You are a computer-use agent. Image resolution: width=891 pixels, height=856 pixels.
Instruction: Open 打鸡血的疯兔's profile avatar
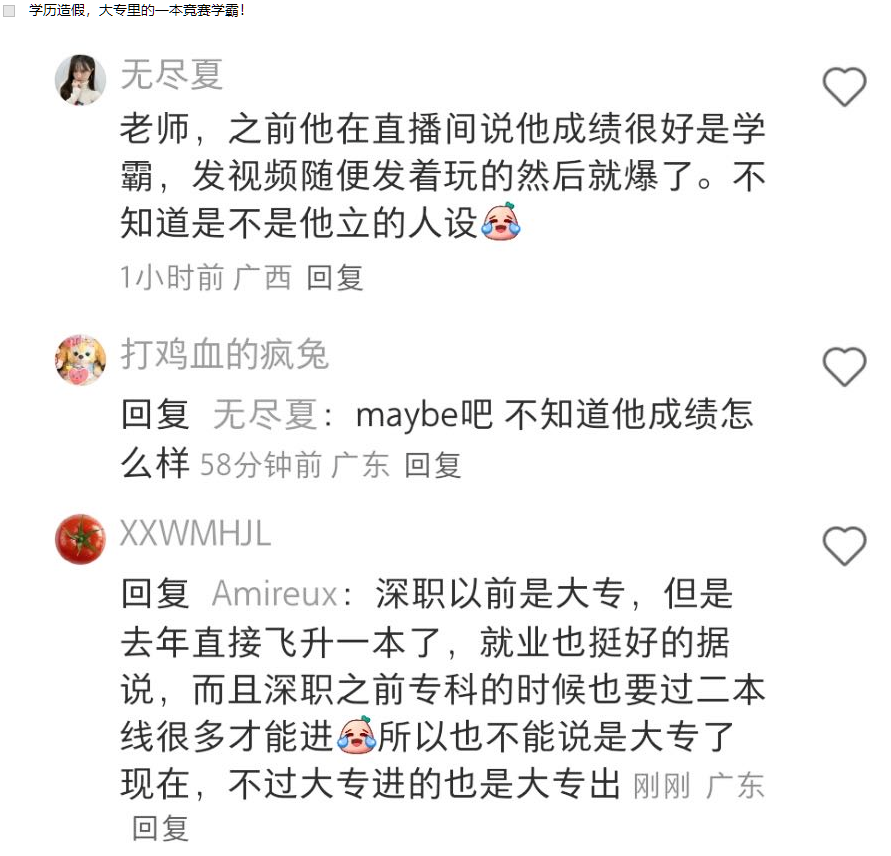pyautogui.click(x=80, y=360)
